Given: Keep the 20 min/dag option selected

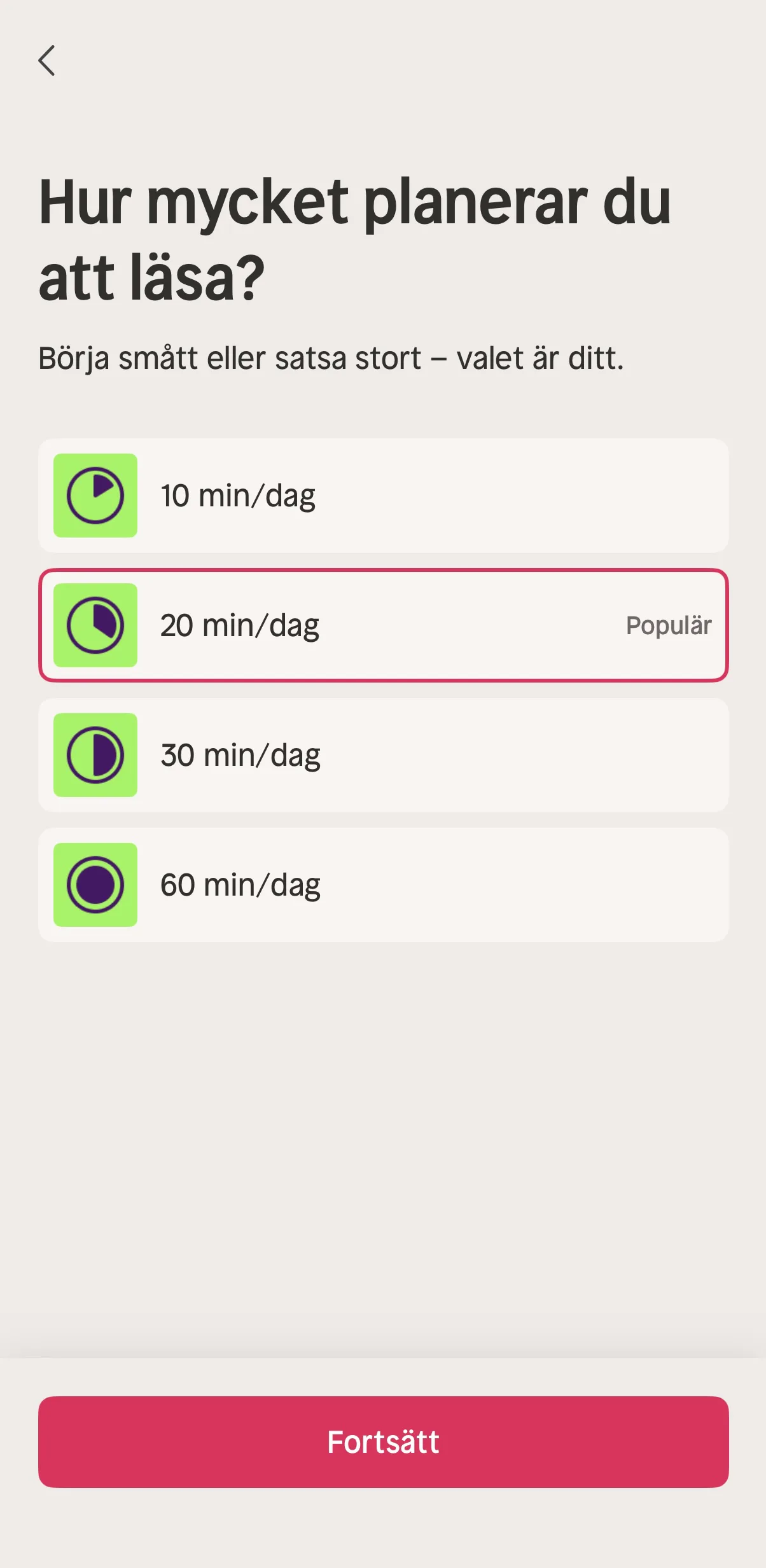Looking at the screenshot, I should [383, 625].
